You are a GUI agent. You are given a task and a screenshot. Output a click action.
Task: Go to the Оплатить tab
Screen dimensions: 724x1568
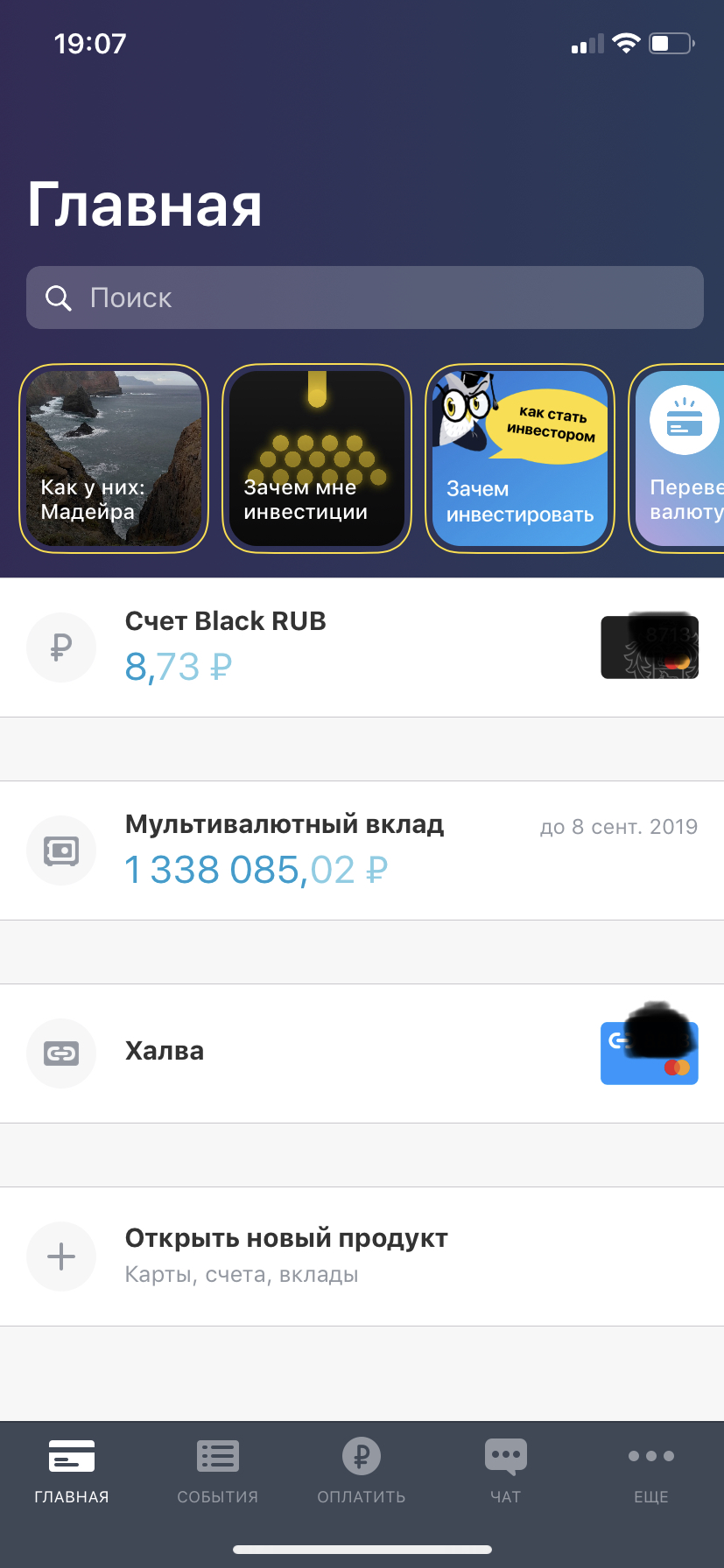(x=362, y=1472)
